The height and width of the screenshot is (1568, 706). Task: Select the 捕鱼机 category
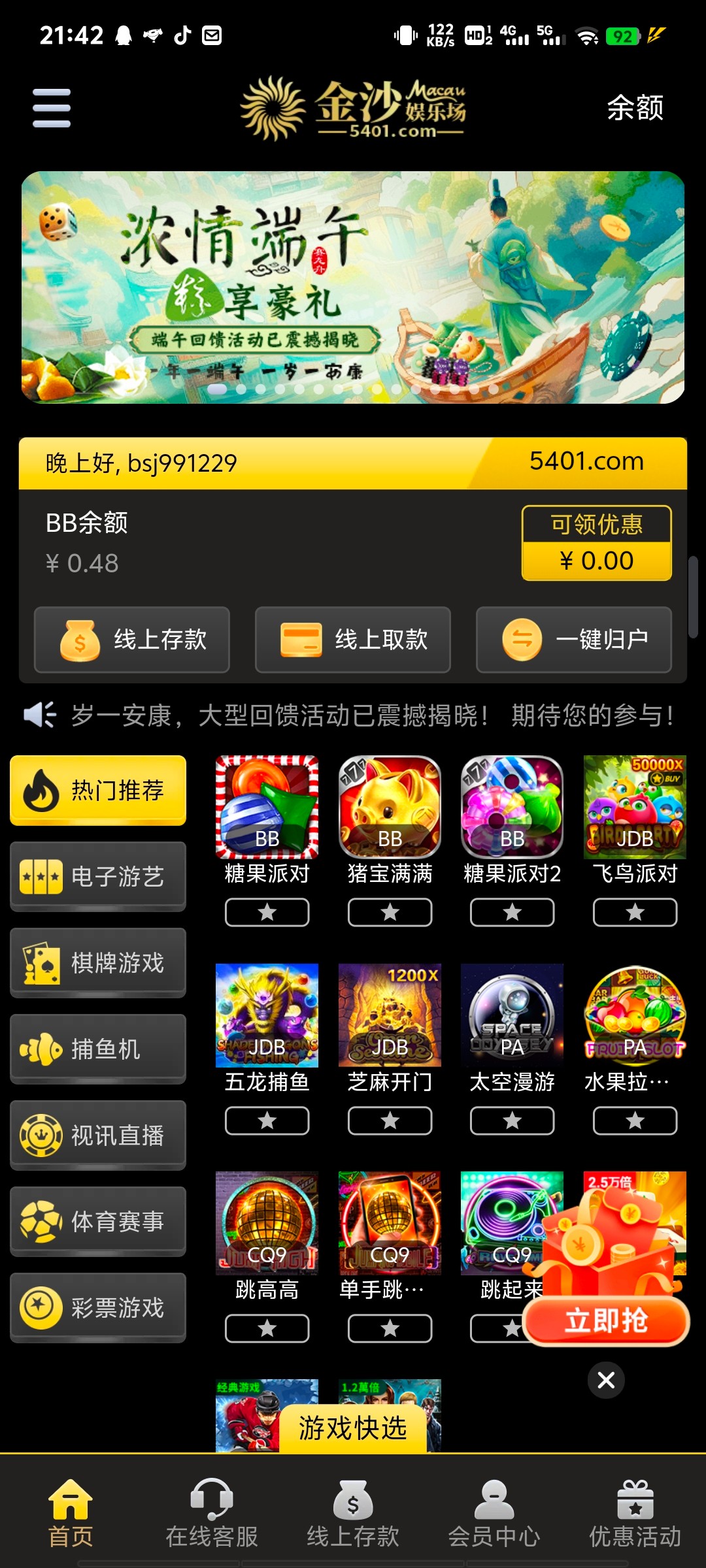pyautogui.click(x=98, y=1049)
